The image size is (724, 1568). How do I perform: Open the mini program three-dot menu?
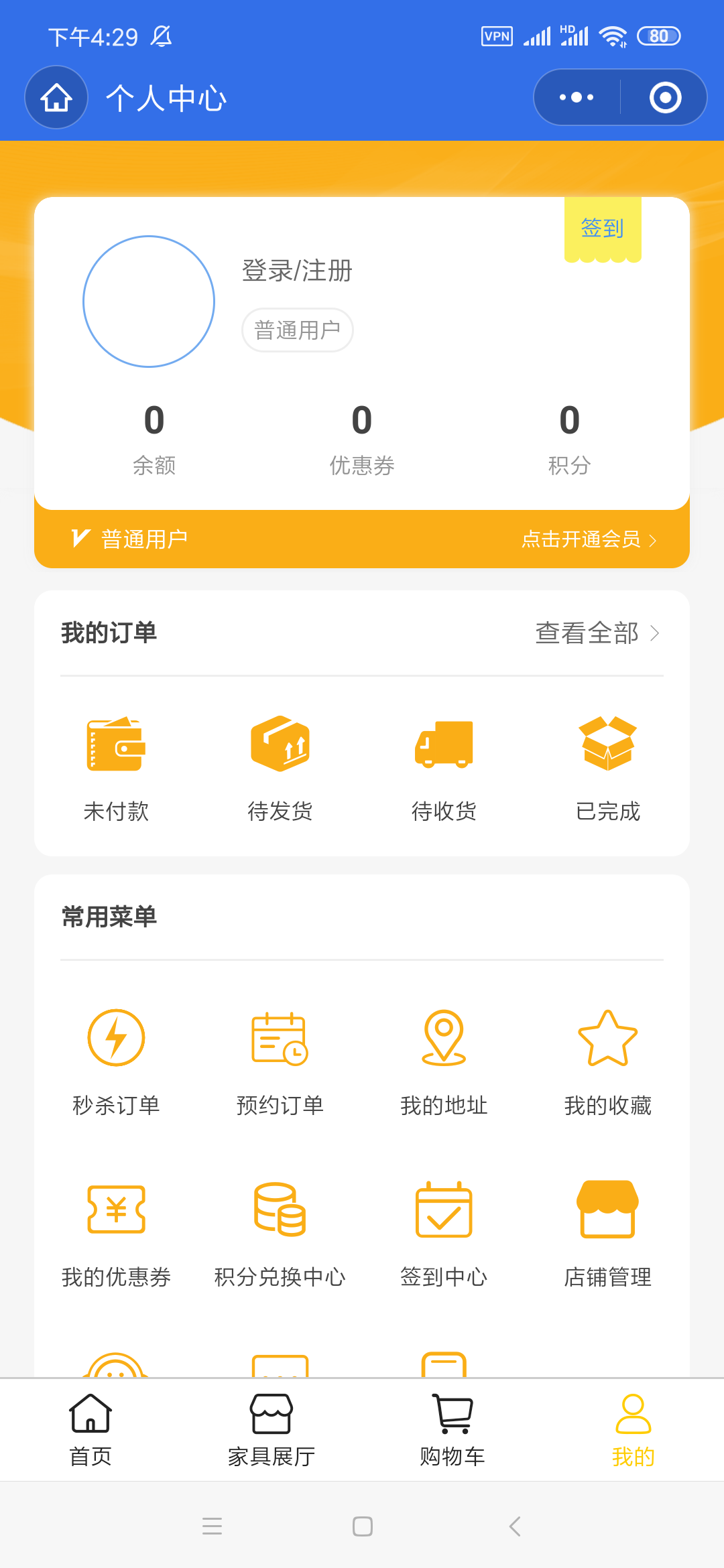click(x=577, y=97)
